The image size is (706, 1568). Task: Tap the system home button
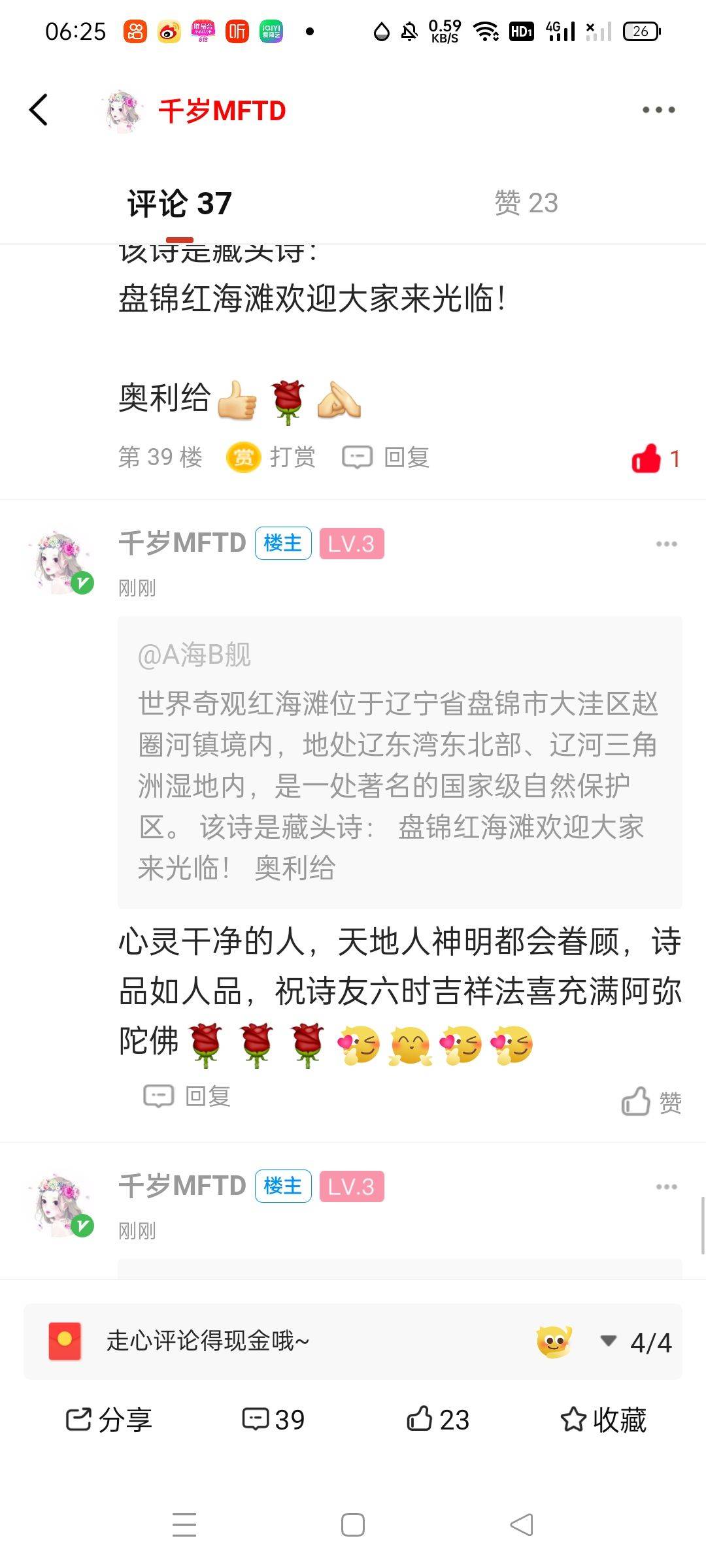point(353,1525)
